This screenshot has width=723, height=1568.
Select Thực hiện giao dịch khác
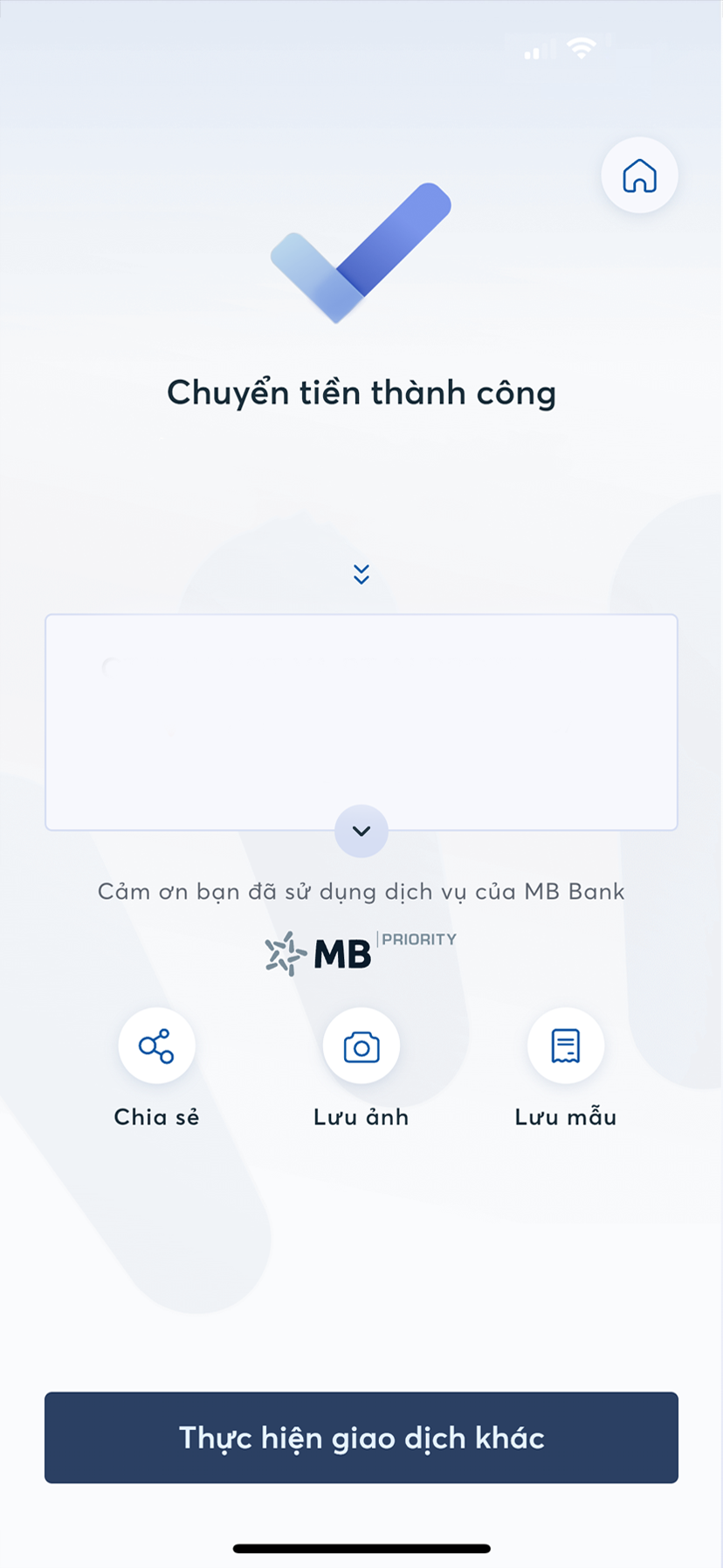361,1437
